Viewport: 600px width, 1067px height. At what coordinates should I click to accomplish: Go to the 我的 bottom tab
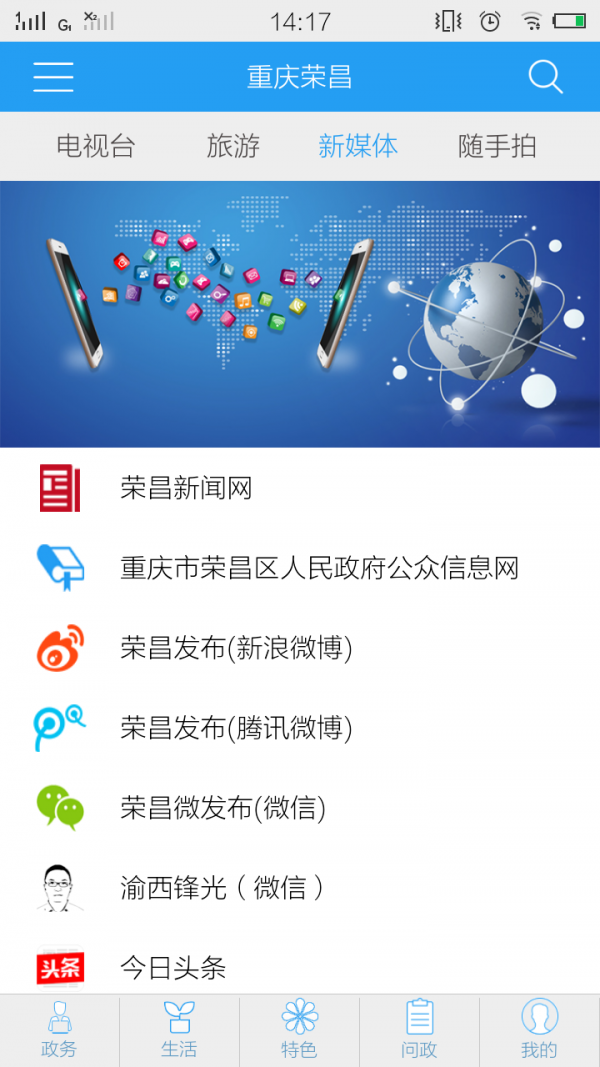pyautogui.click(x=539, y=1030)
